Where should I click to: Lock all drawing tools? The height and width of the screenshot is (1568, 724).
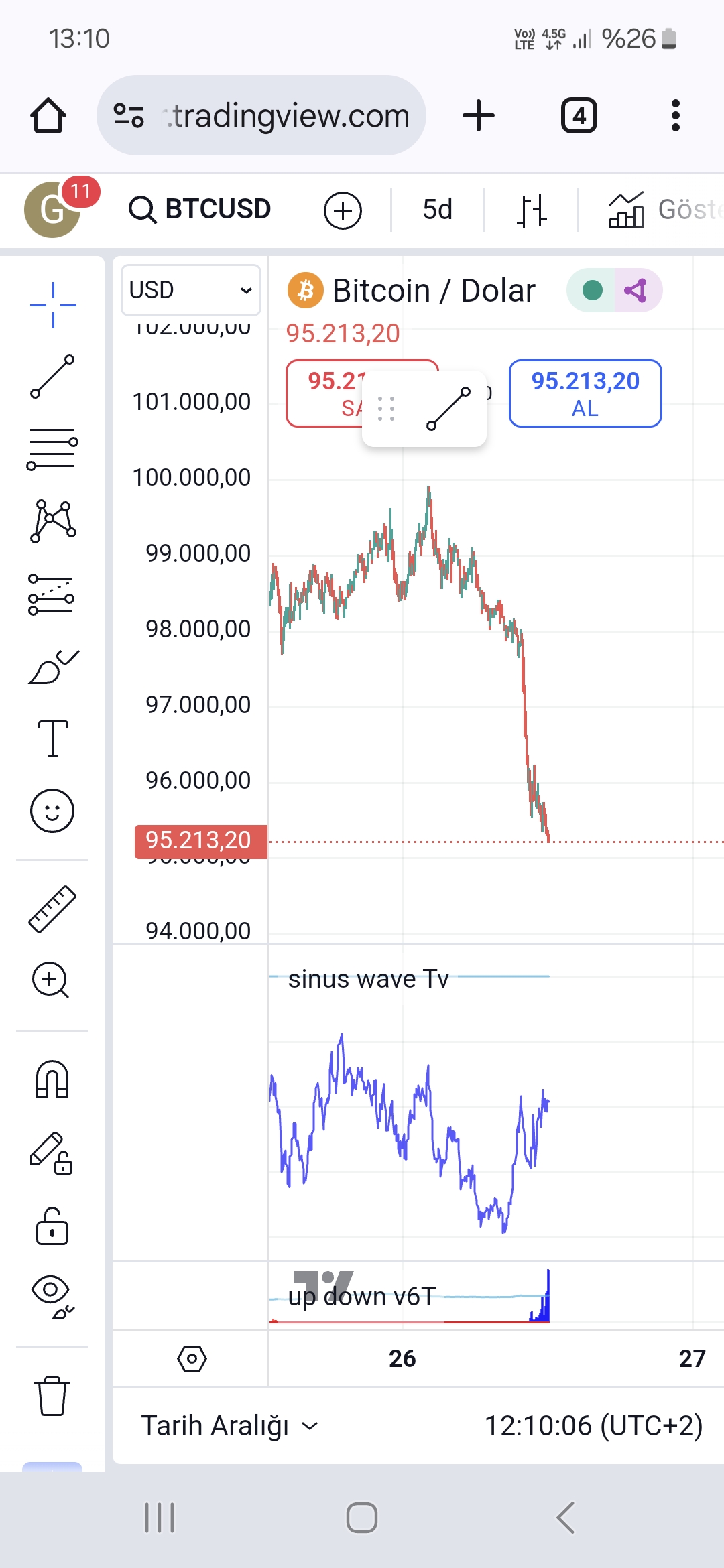(x=52, y=1226)
